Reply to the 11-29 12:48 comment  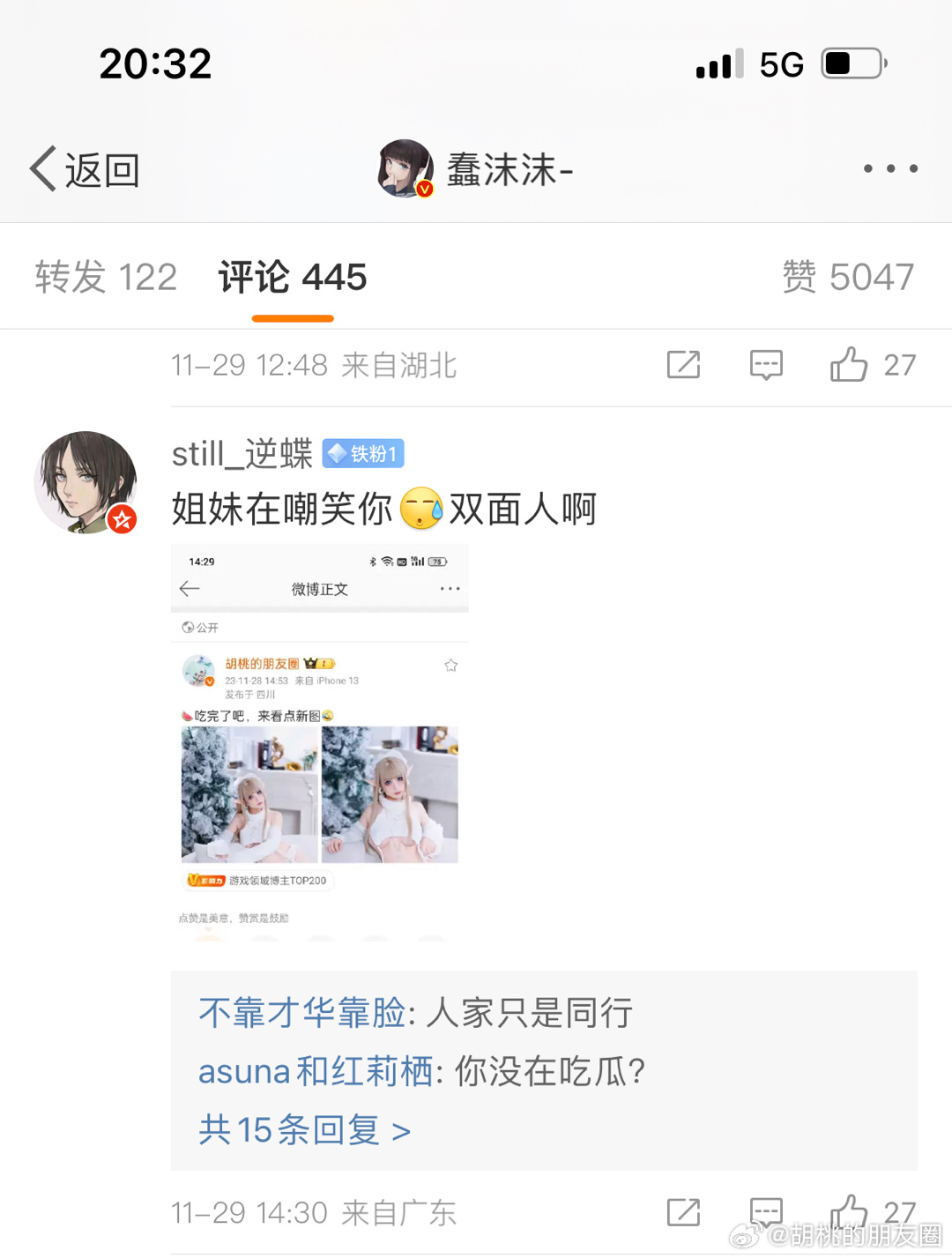point(766,364)
